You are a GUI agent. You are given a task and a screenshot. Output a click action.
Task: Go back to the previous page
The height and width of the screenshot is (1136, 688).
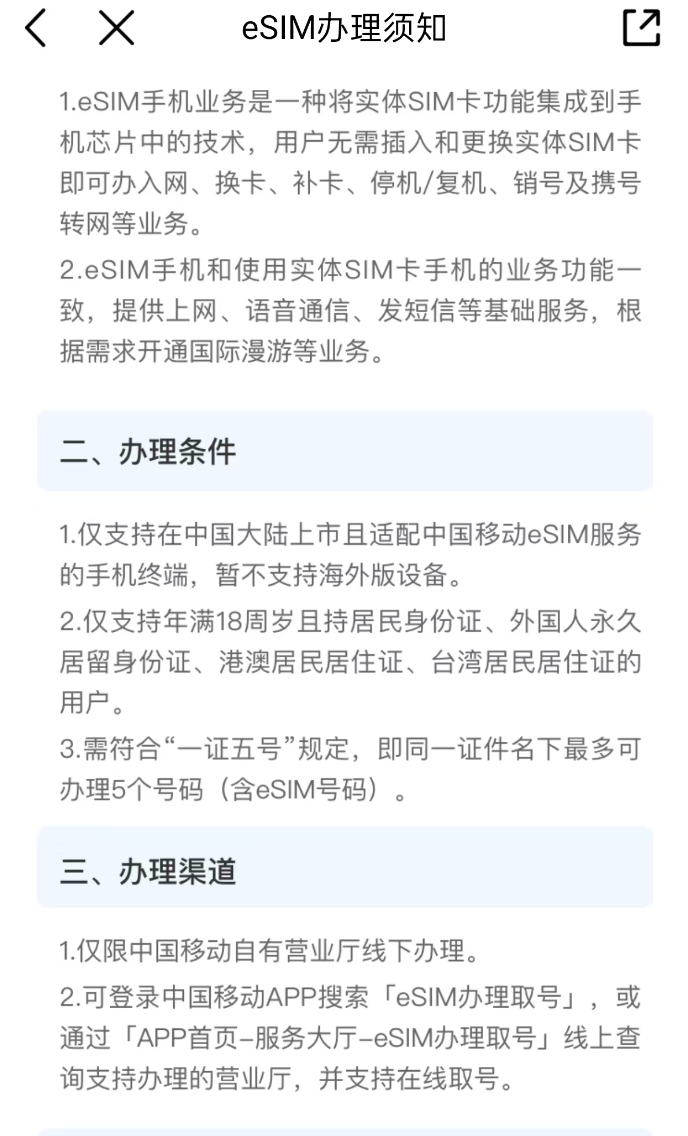[x=36, y=29]
